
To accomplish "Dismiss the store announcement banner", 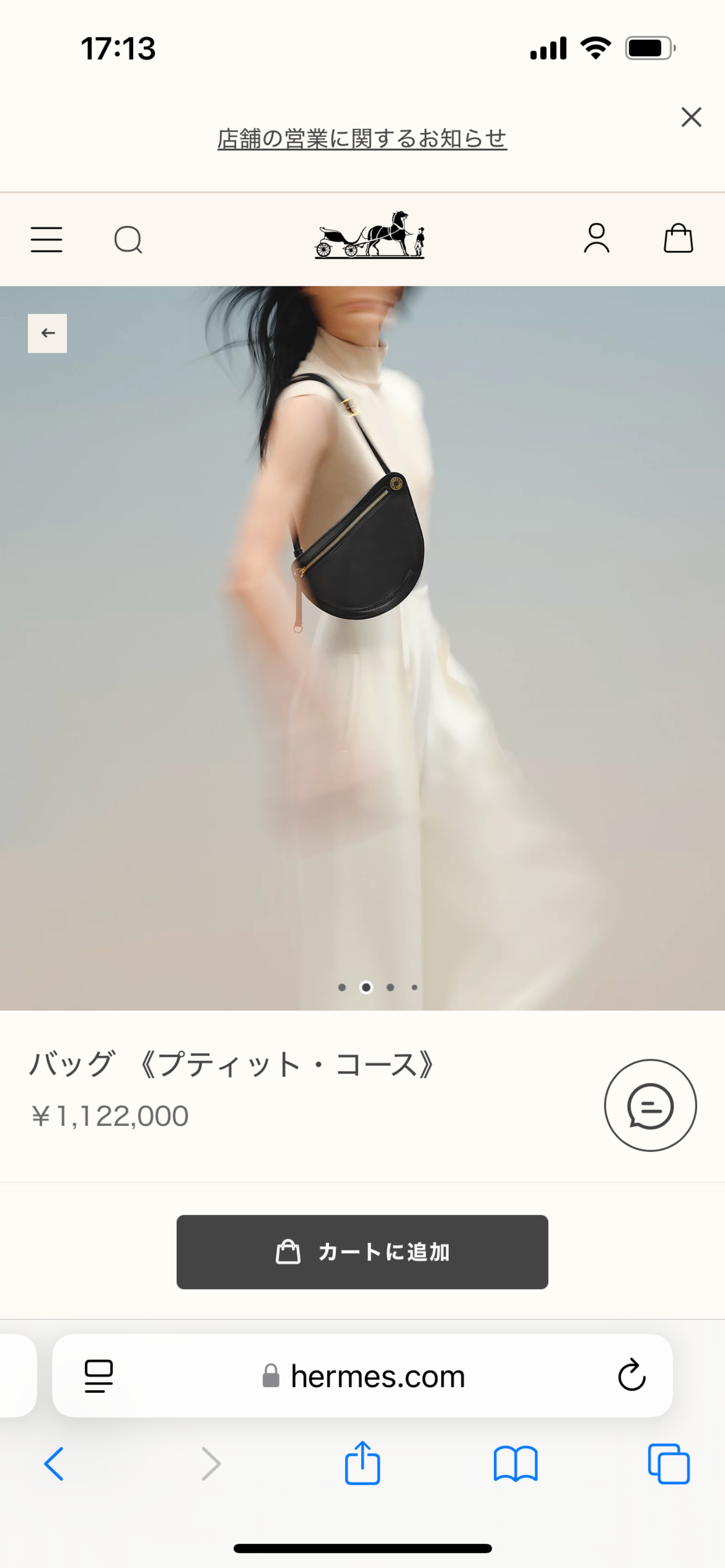I will pos(691,117).
